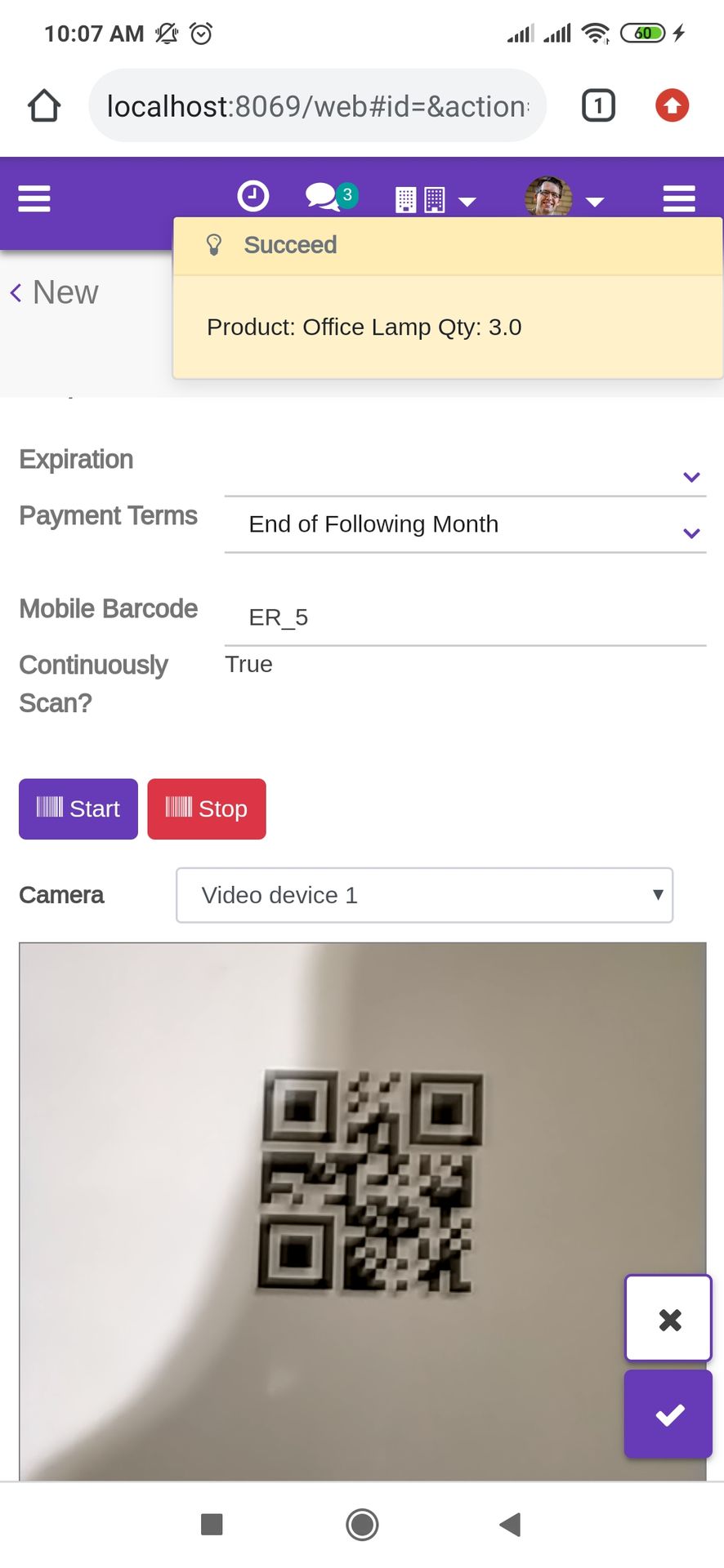Image resolution: width=724 pixels, height=1568 pixels.
Task: Open the right-side hamburger menu
Action: click(x=679, y=198)
